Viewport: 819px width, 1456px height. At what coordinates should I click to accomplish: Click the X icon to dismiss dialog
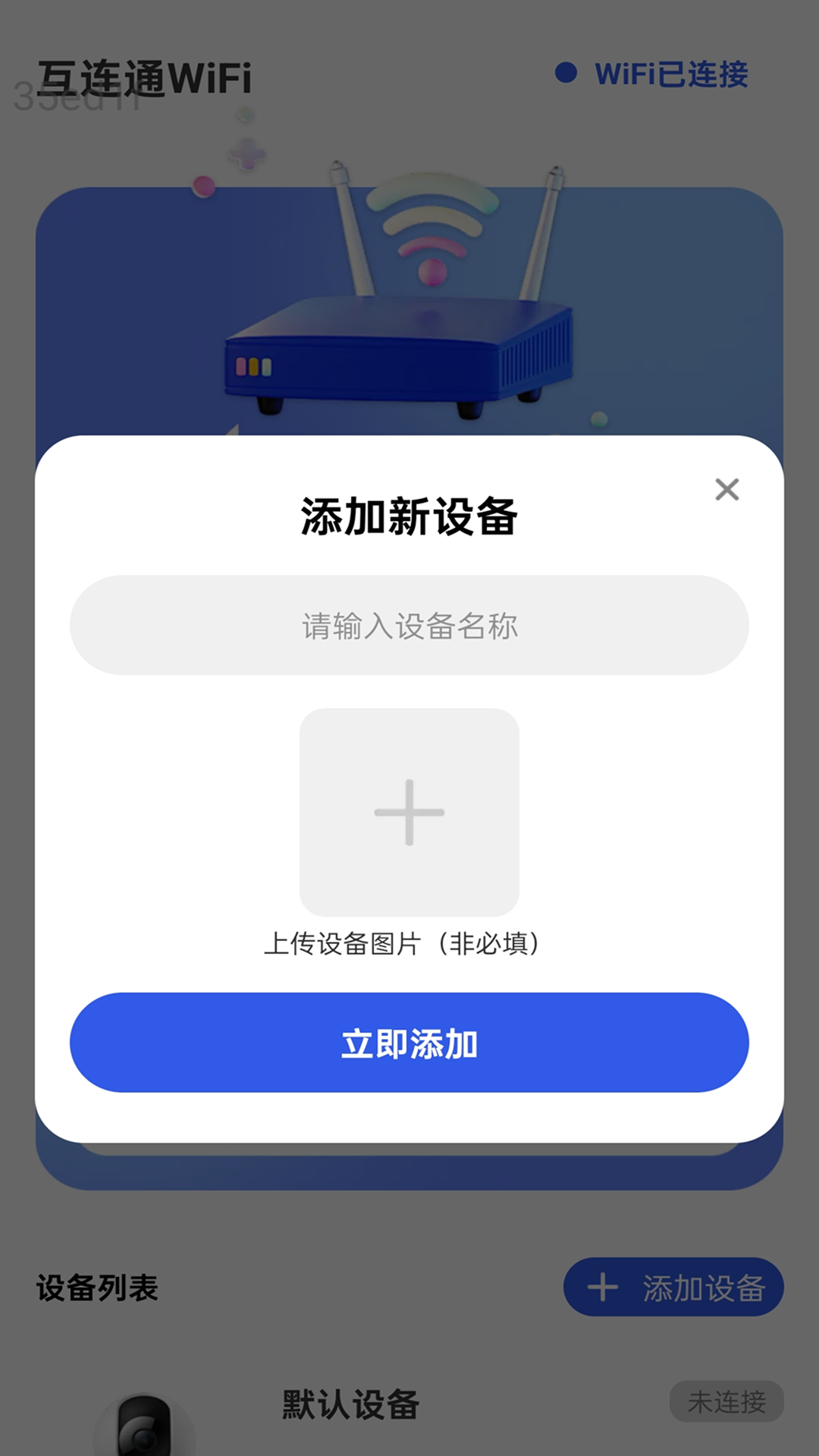[728, 491]
